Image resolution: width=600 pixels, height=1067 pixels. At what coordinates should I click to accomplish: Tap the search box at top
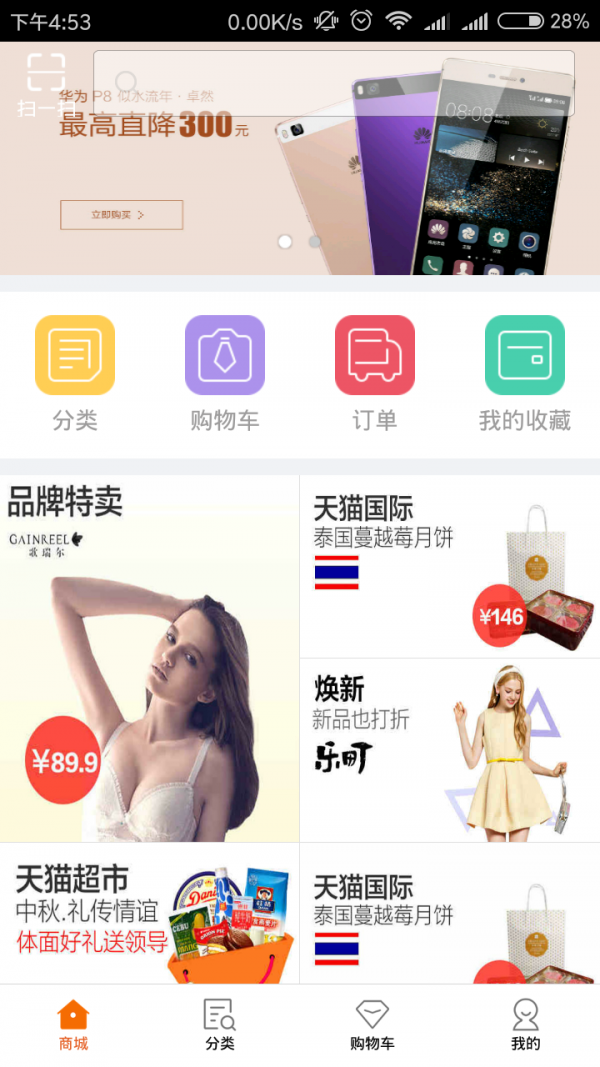(x=333, y=83)
